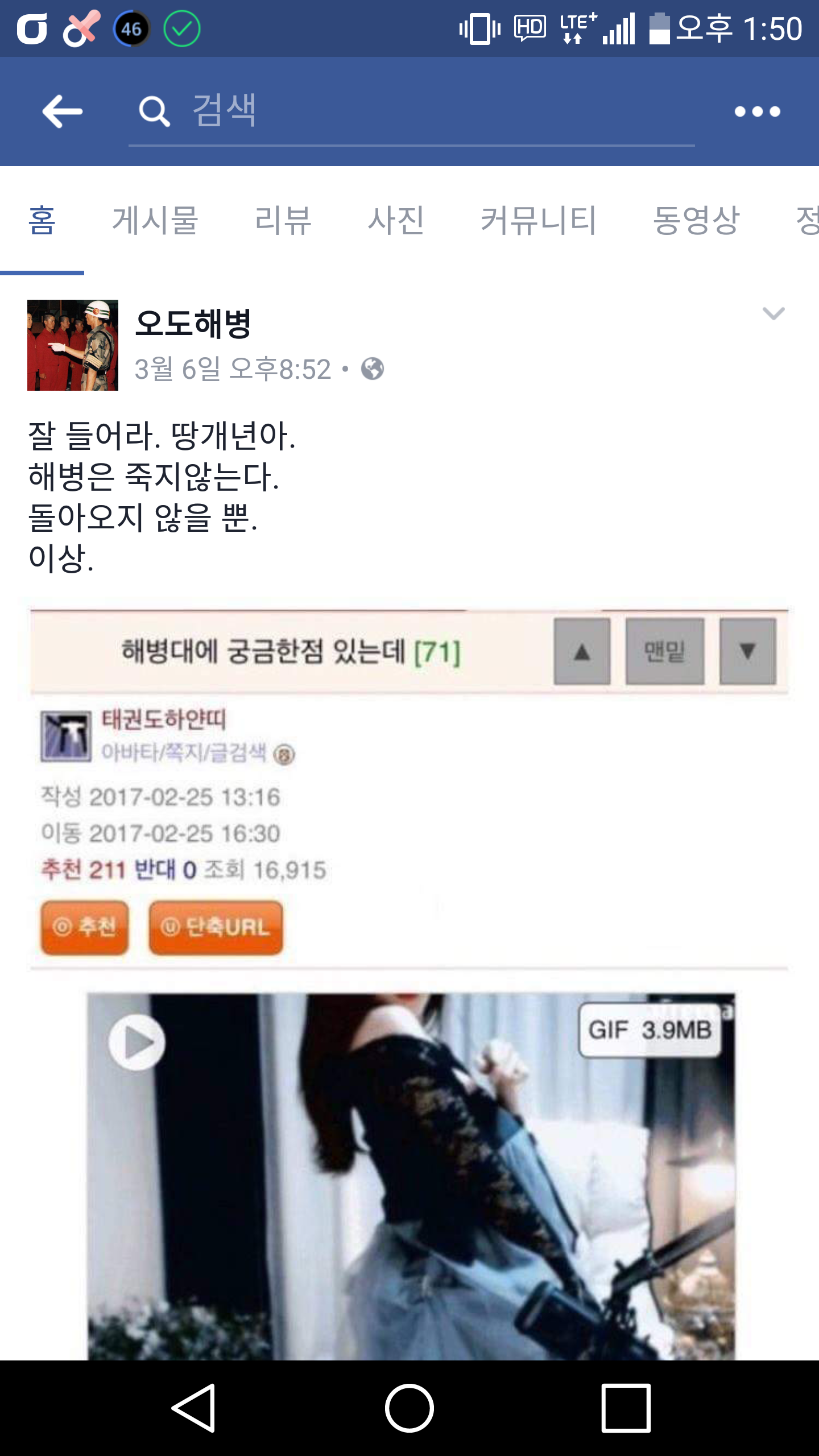Select the 홈 tab
Image resolution: width=819 pixels, height=1456 pixels.
coord(42,220)
